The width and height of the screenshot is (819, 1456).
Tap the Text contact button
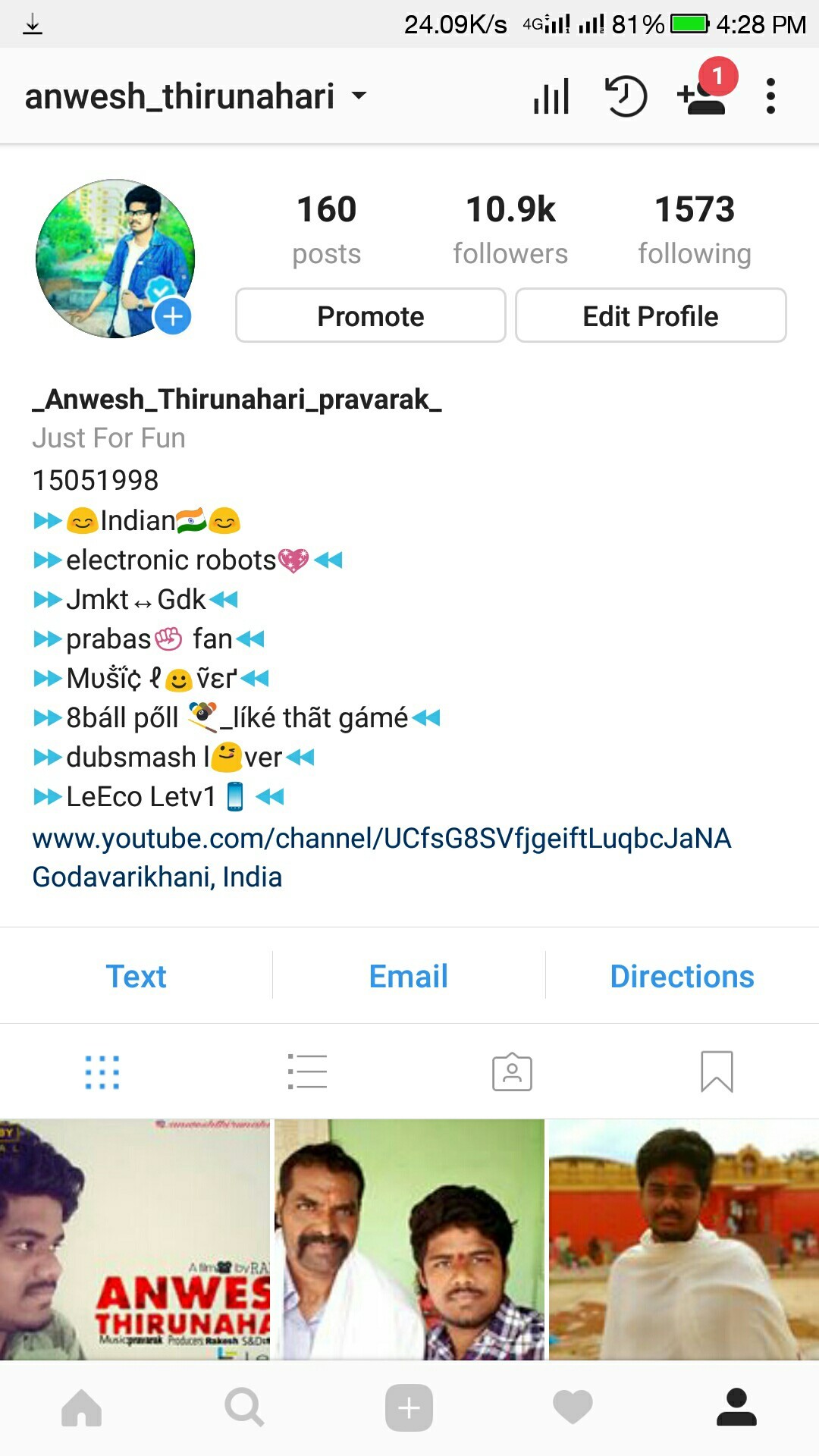click(x=136, y=976)
